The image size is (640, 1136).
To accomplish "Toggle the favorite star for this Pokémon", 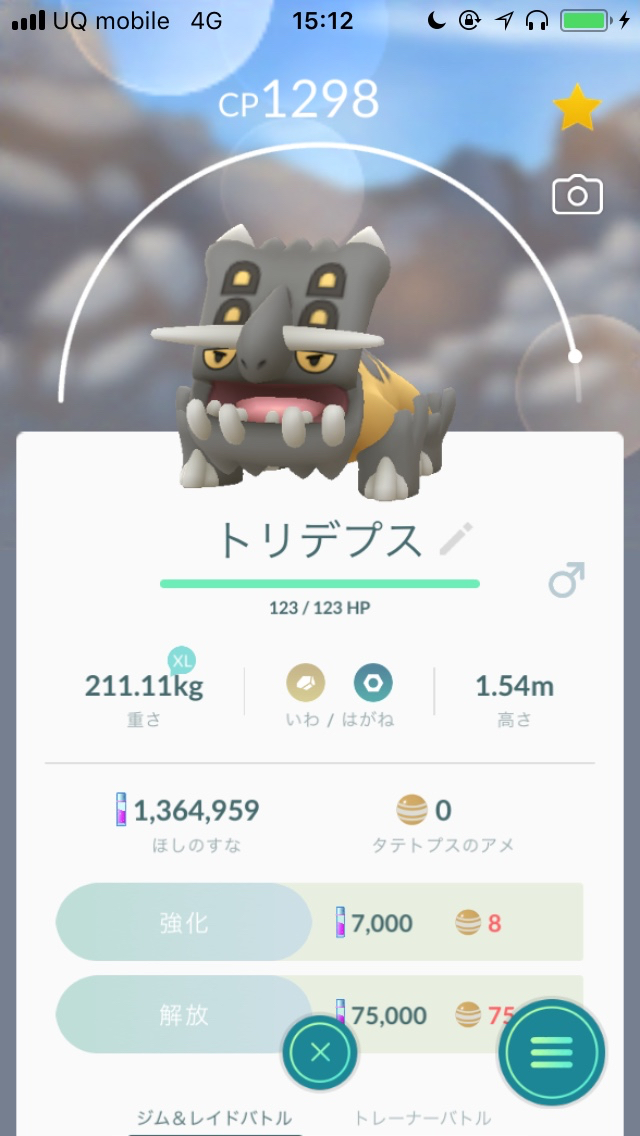I will pos(577,109).
